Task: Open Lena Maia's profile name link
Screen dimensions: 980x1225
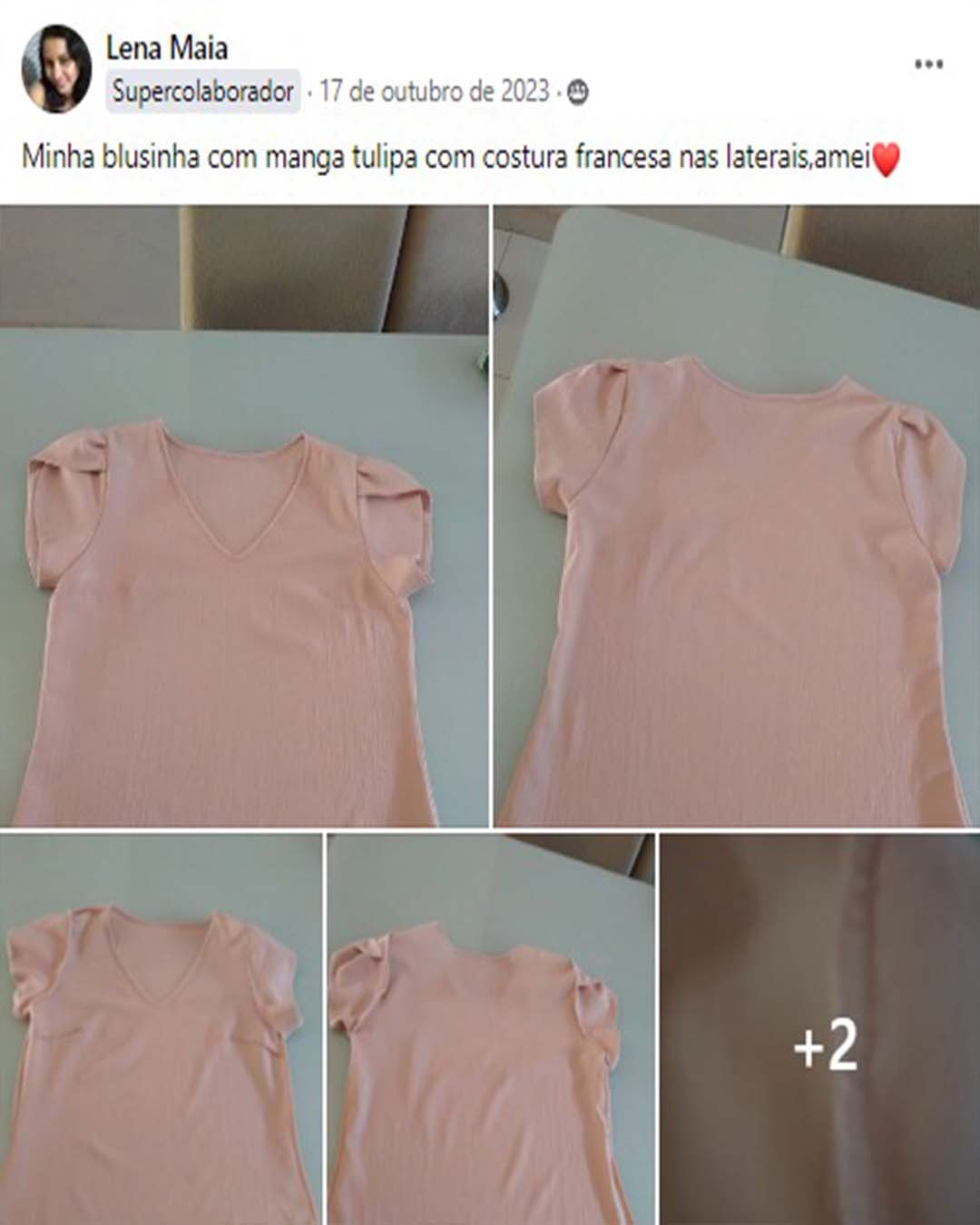Action: (x=166, y=48)
